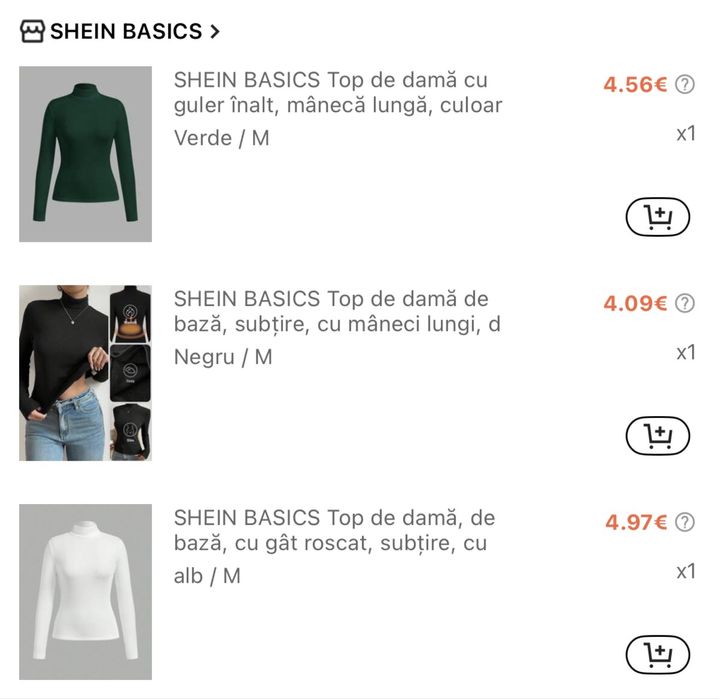Show price info for the 4.09€ item
This screenshot has height=699, width=719.
[x=685, y=303]
